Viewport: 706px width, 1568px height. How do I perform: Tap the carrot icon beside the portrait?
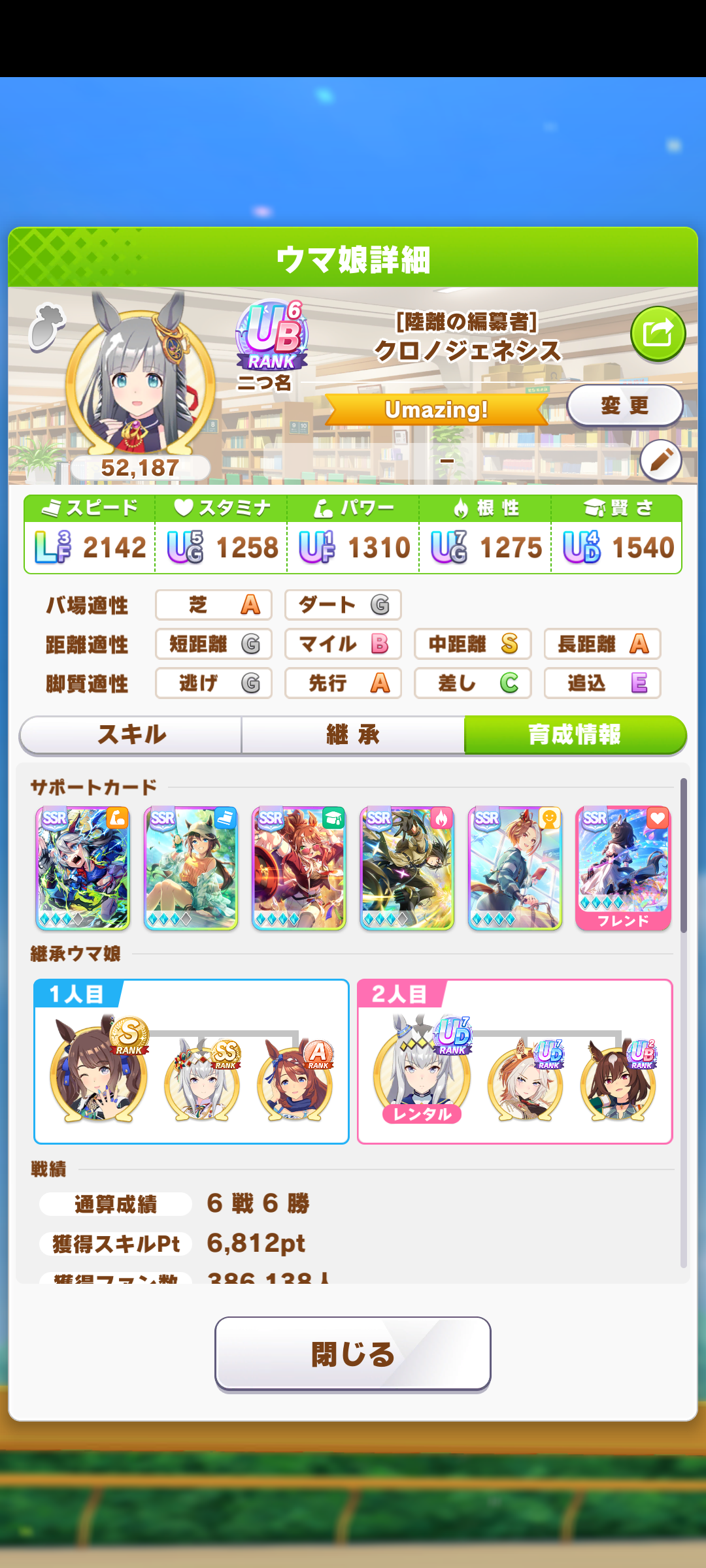point(46,327)
